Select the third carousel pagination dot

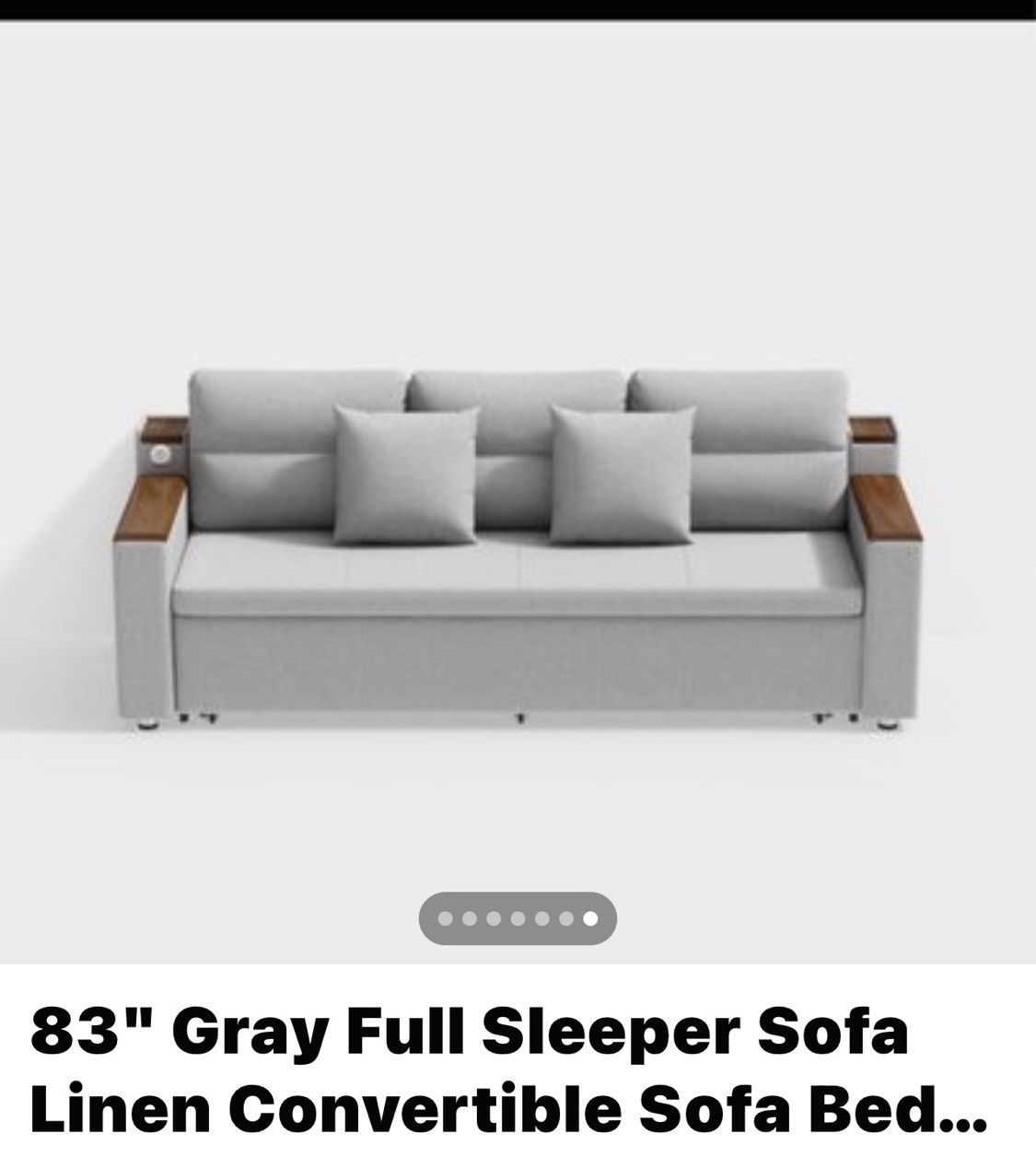(494, 918)
